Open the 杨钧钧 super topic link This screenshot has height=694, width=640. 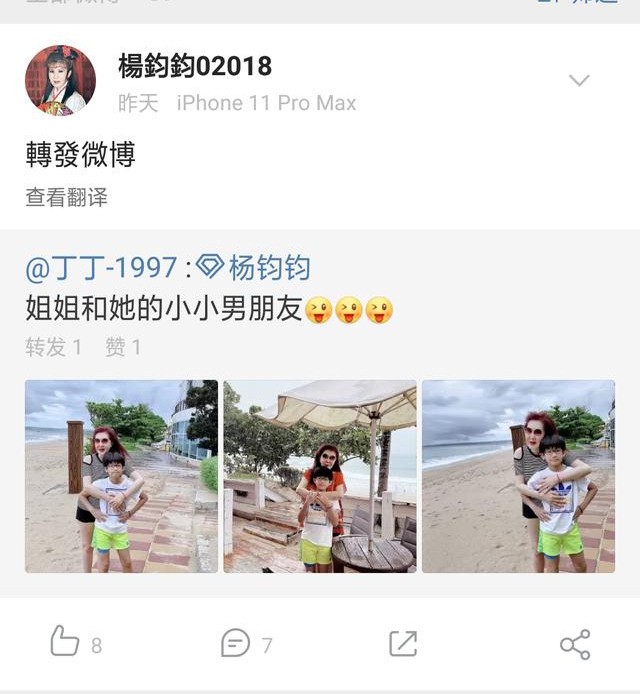click(254, 268)
